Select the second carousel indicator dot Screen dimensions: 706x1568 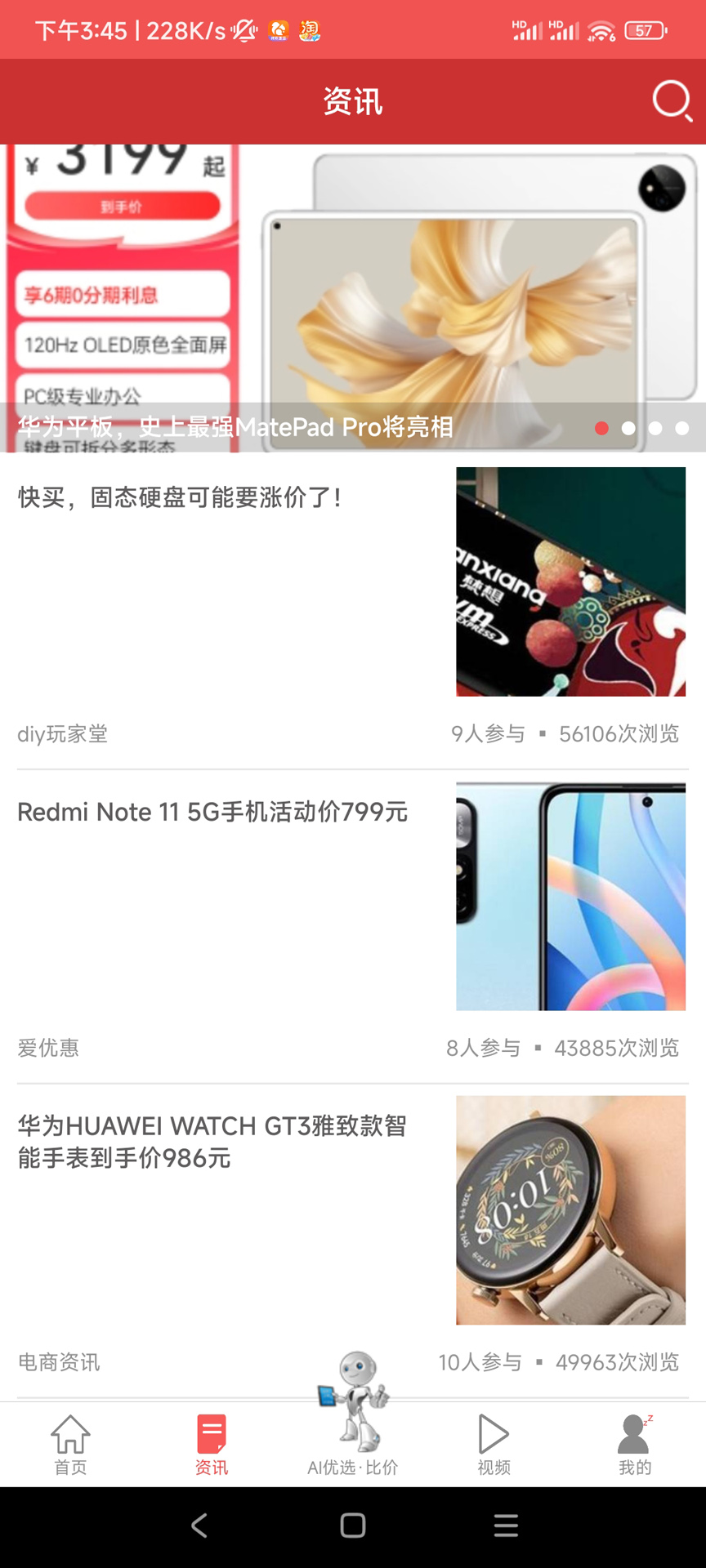pos(628,427)
